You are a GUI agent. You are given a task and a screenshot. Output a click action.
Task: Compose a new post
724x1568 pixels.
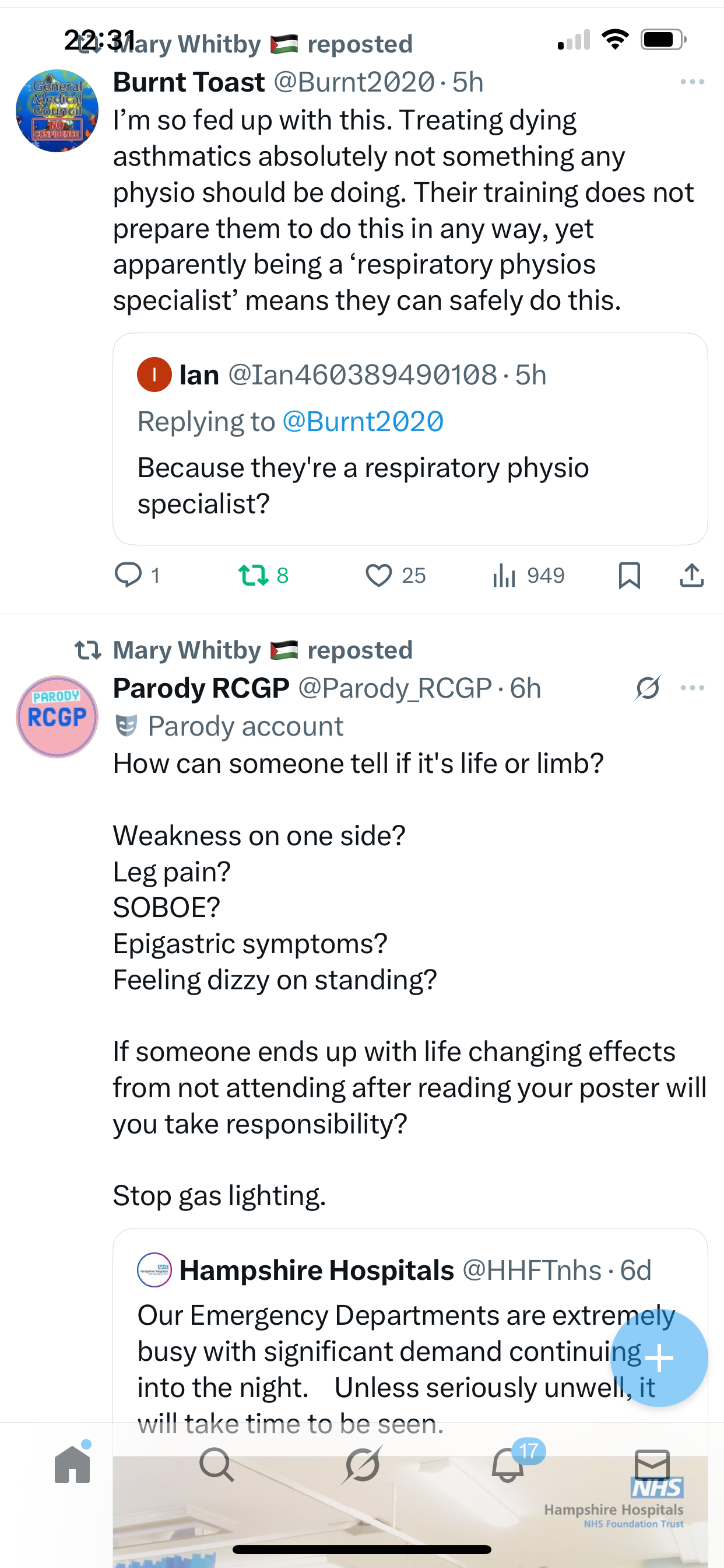coord(659,1357)
